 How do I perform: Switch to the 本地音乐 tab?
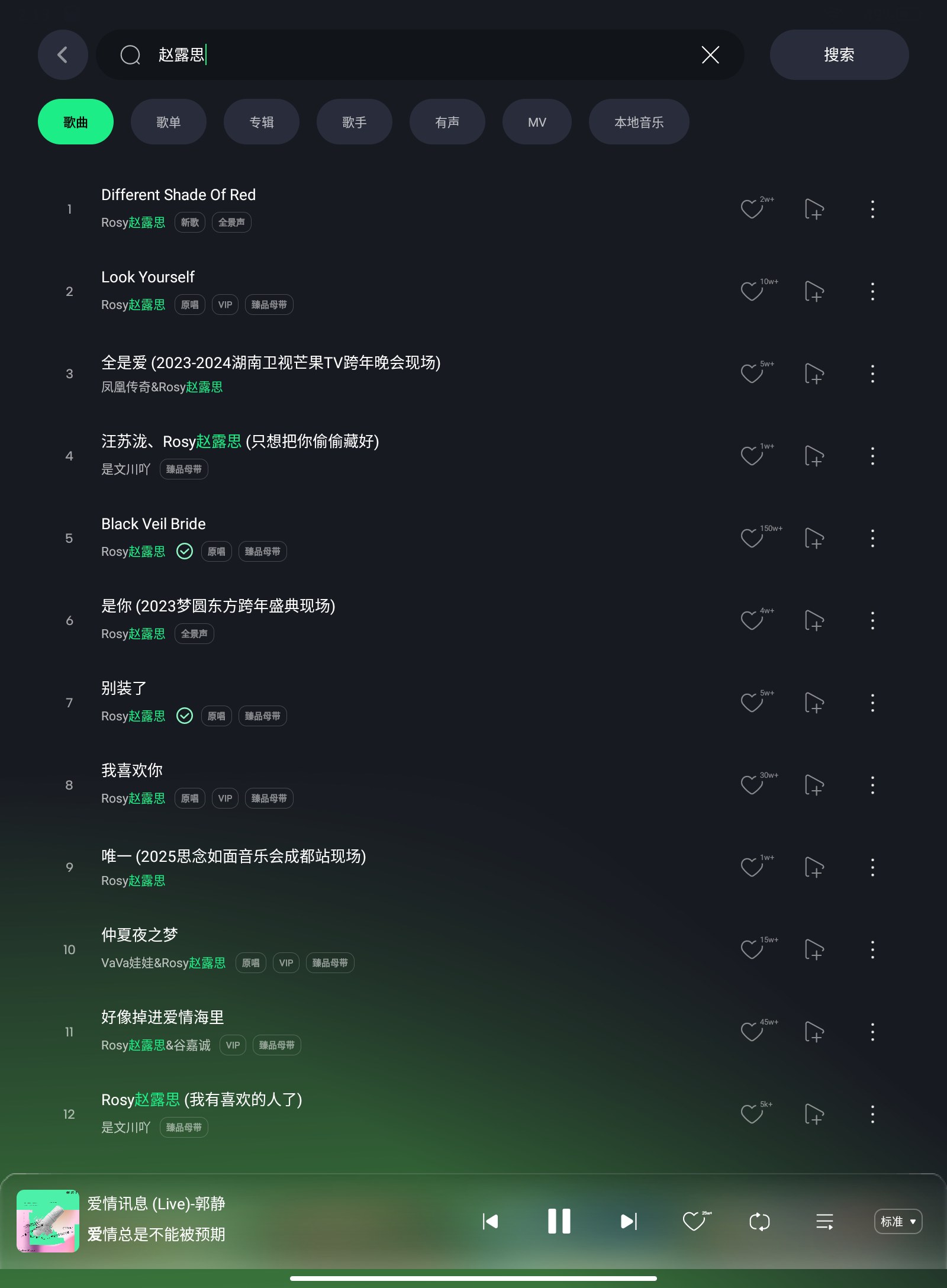[639, 122]
